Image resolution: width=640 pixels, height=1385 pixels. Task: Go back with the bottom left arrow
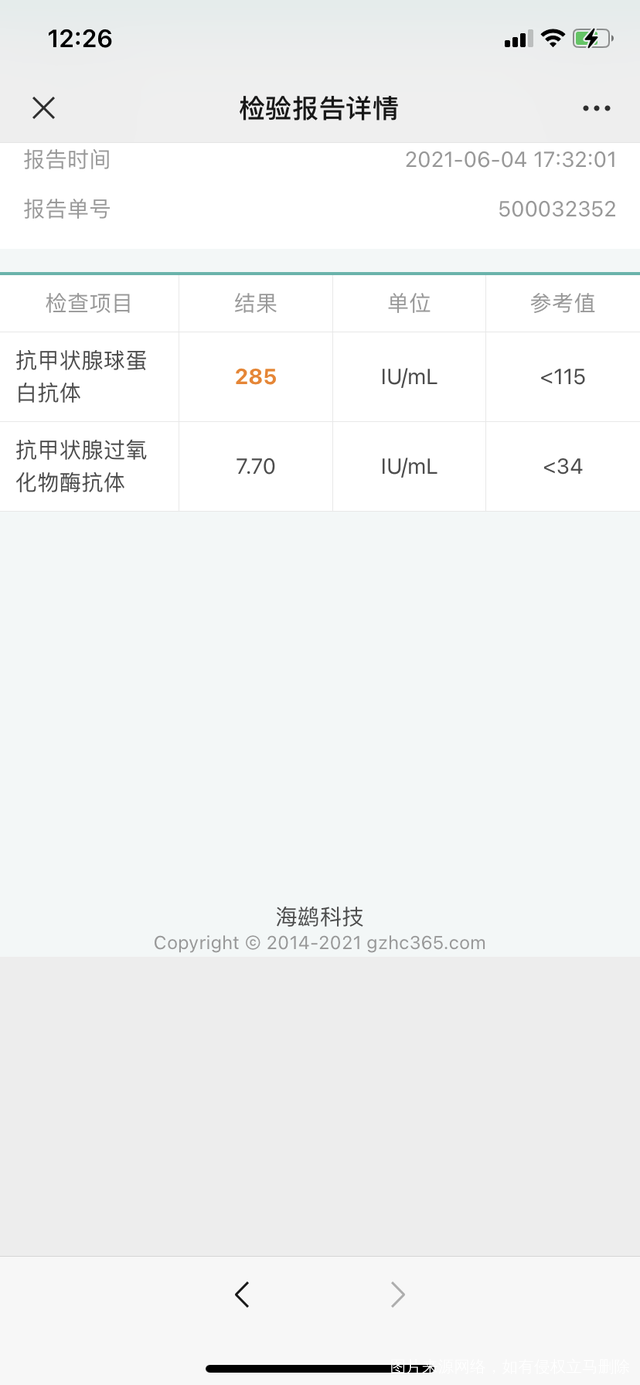point(241,1295)
